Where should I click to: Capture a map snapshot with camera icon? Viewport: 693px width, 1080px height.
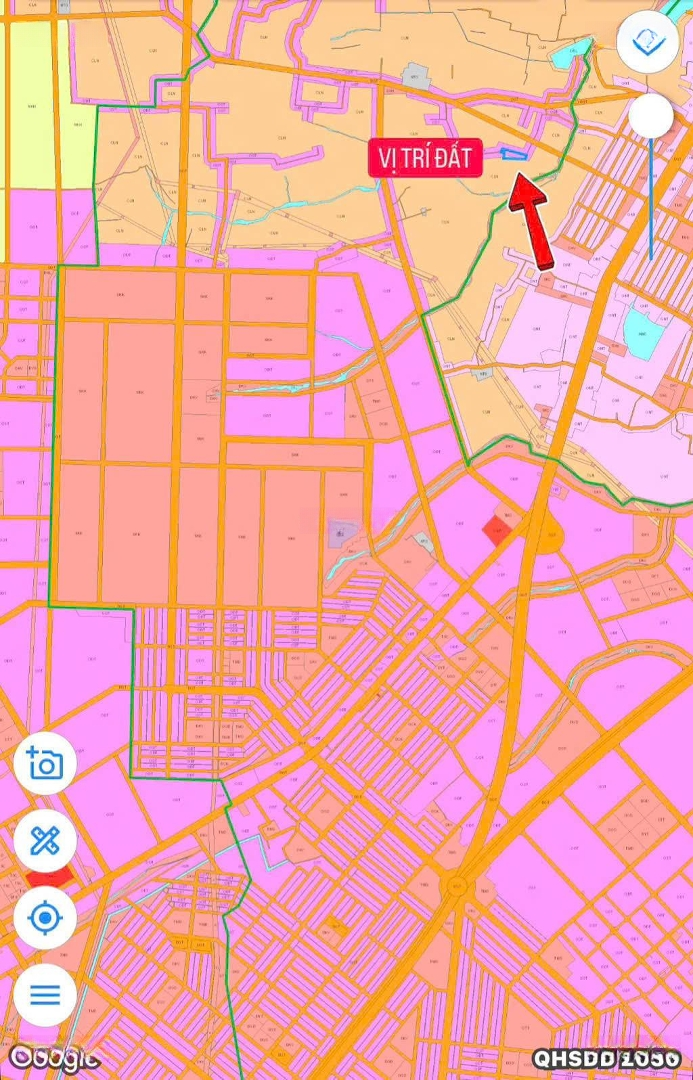(x=45, y=764)
